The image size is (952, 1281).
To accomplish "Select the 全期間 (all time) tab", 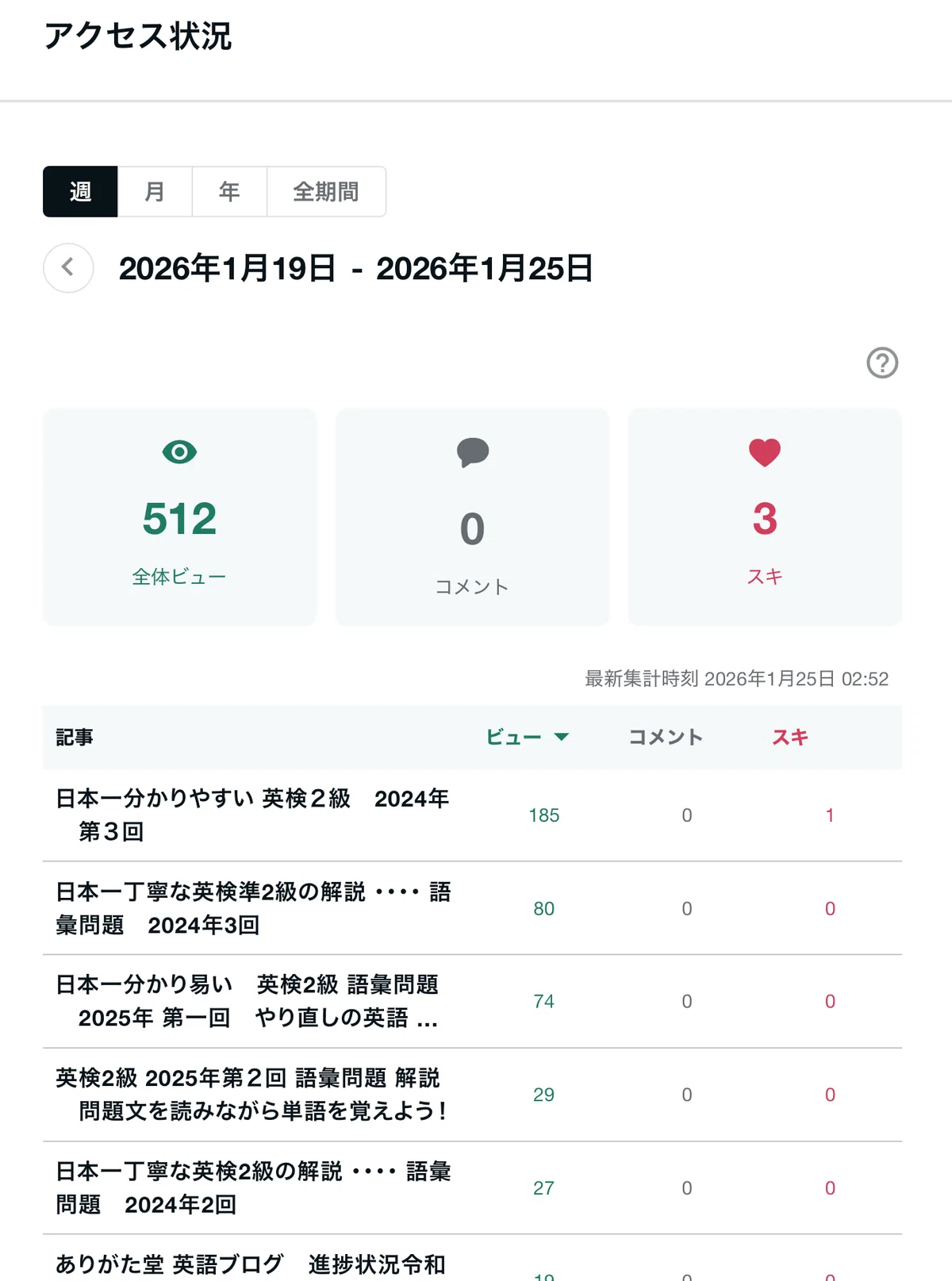I will (326, 191).
